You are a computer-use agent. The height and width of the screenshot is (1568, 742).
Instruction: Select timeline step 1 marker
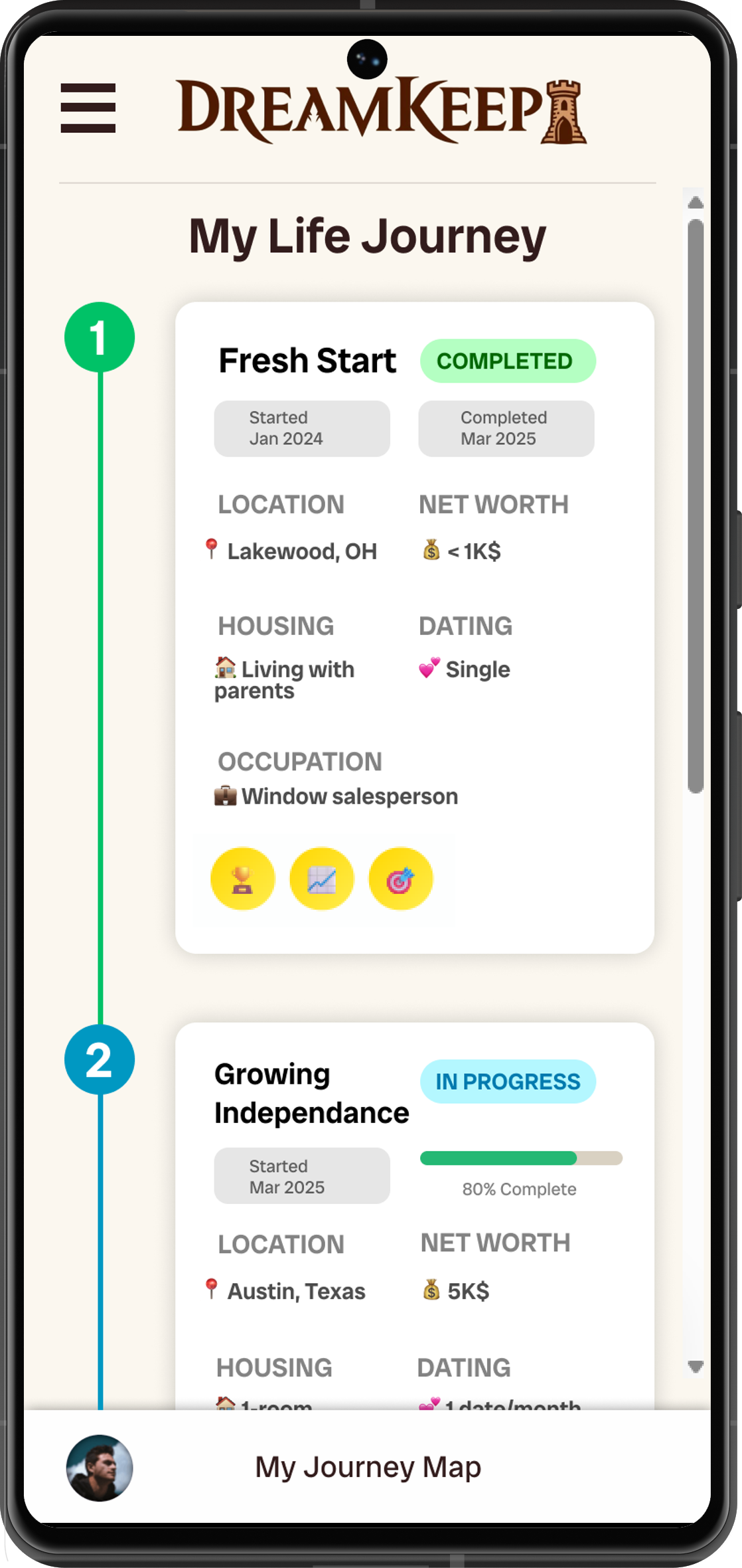(100, 337)
